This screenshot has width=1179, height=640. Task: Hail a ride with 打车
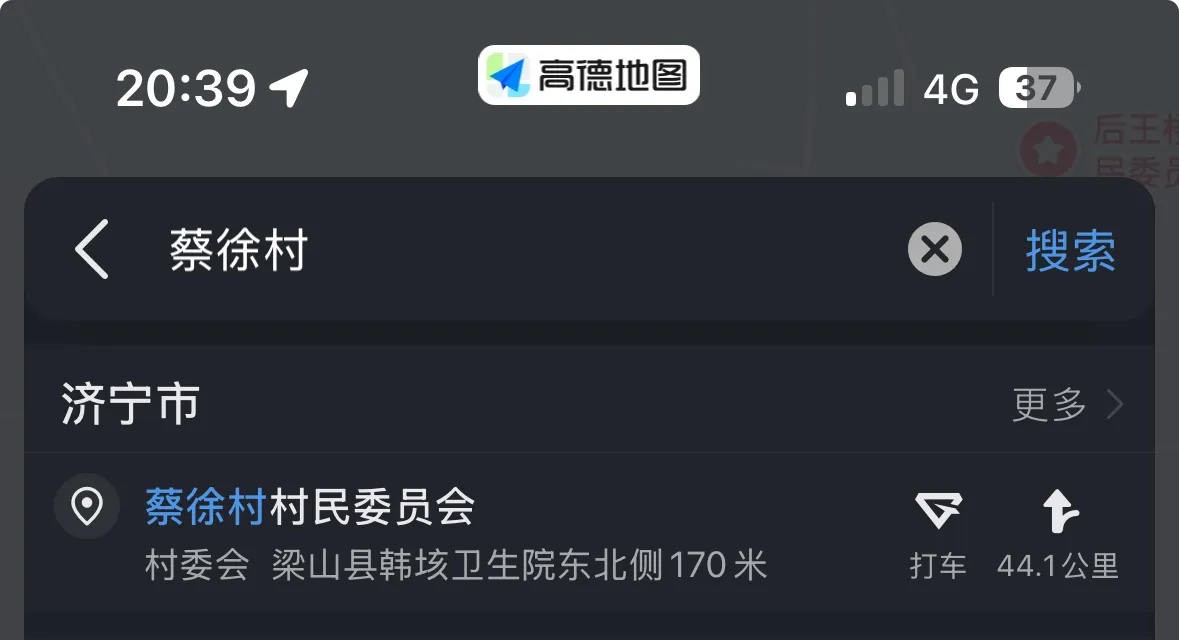[x=938, y=535]
